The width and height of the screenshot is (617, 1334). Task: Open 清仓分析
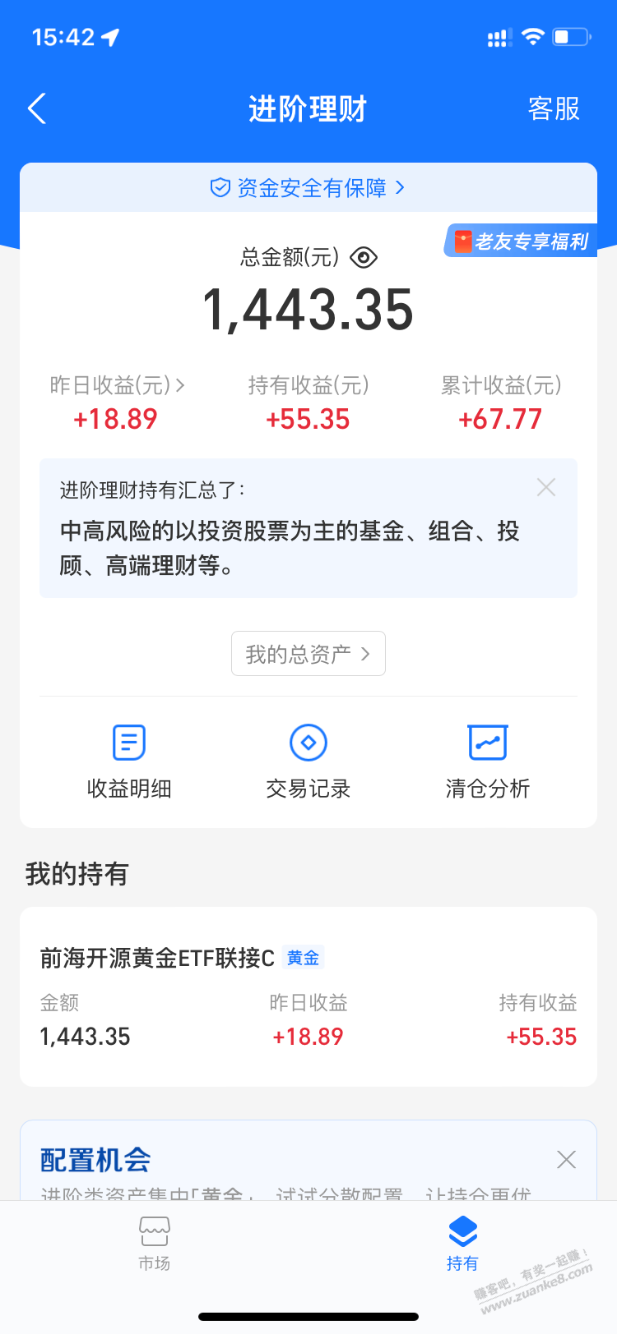pyautogui.click(x=487, y=762)
